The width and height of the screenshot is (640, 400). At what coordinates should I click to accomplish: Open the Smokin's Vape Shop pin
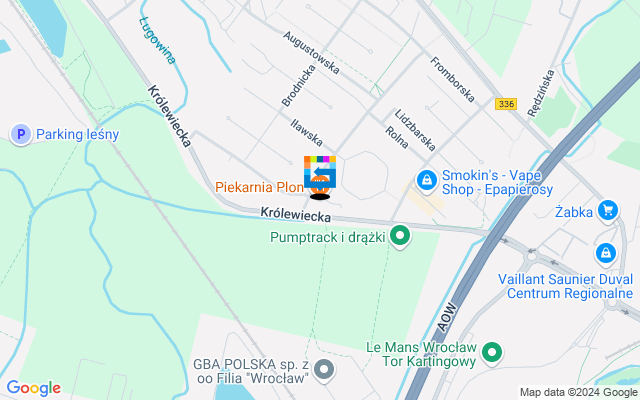pyautogui.click(x=427, y=180)
